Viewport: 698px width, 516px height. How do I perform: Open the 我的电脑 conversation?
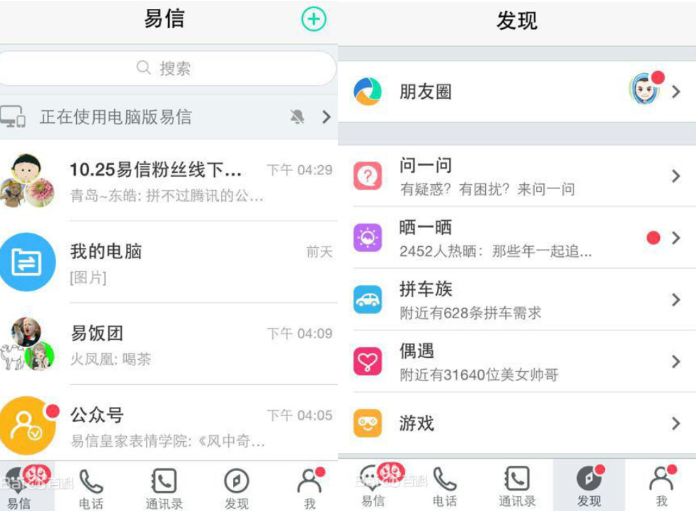click(x=167, y=262)
